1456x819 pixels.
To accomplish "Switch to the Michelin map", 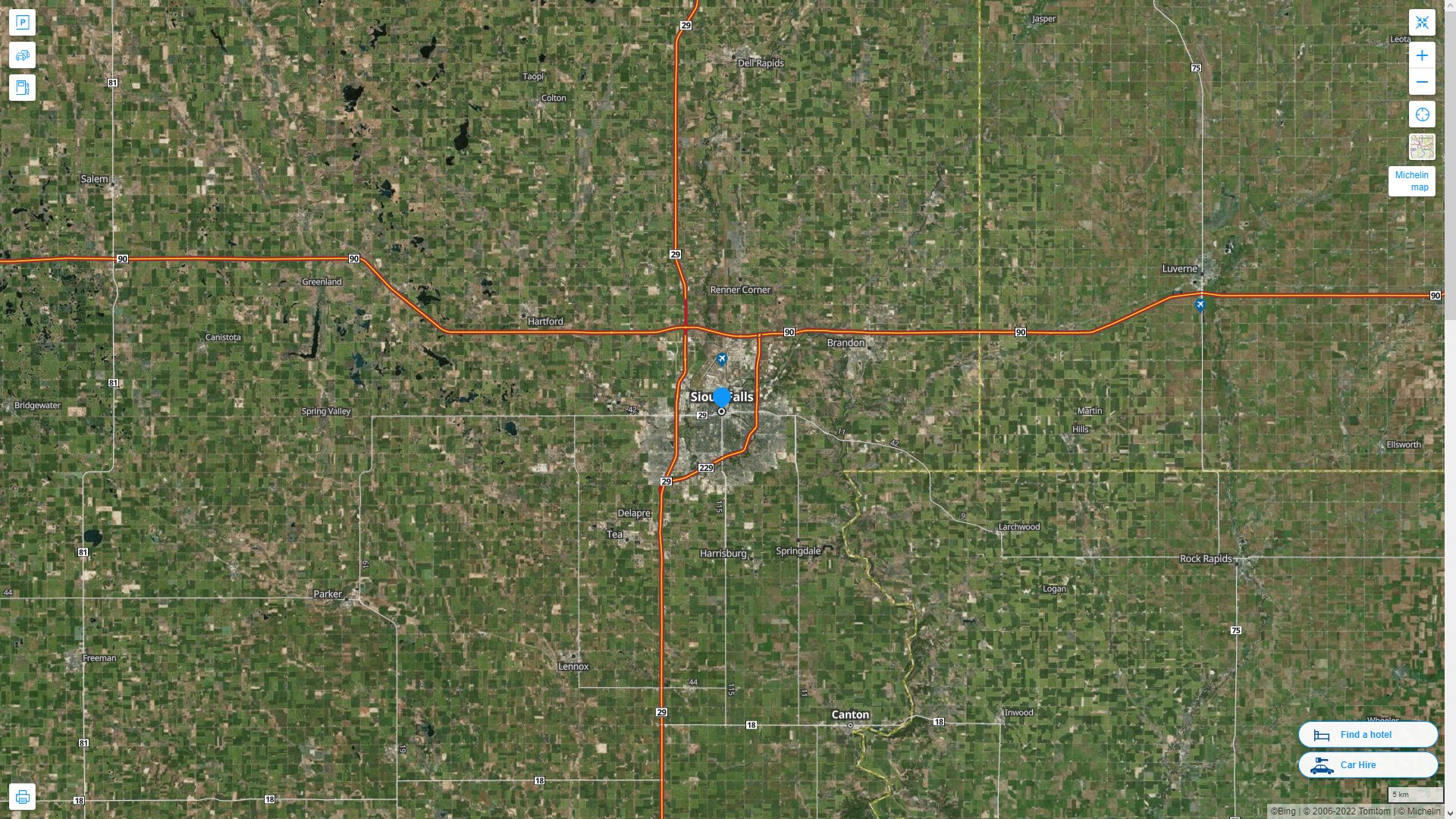I will [1411, 181].
